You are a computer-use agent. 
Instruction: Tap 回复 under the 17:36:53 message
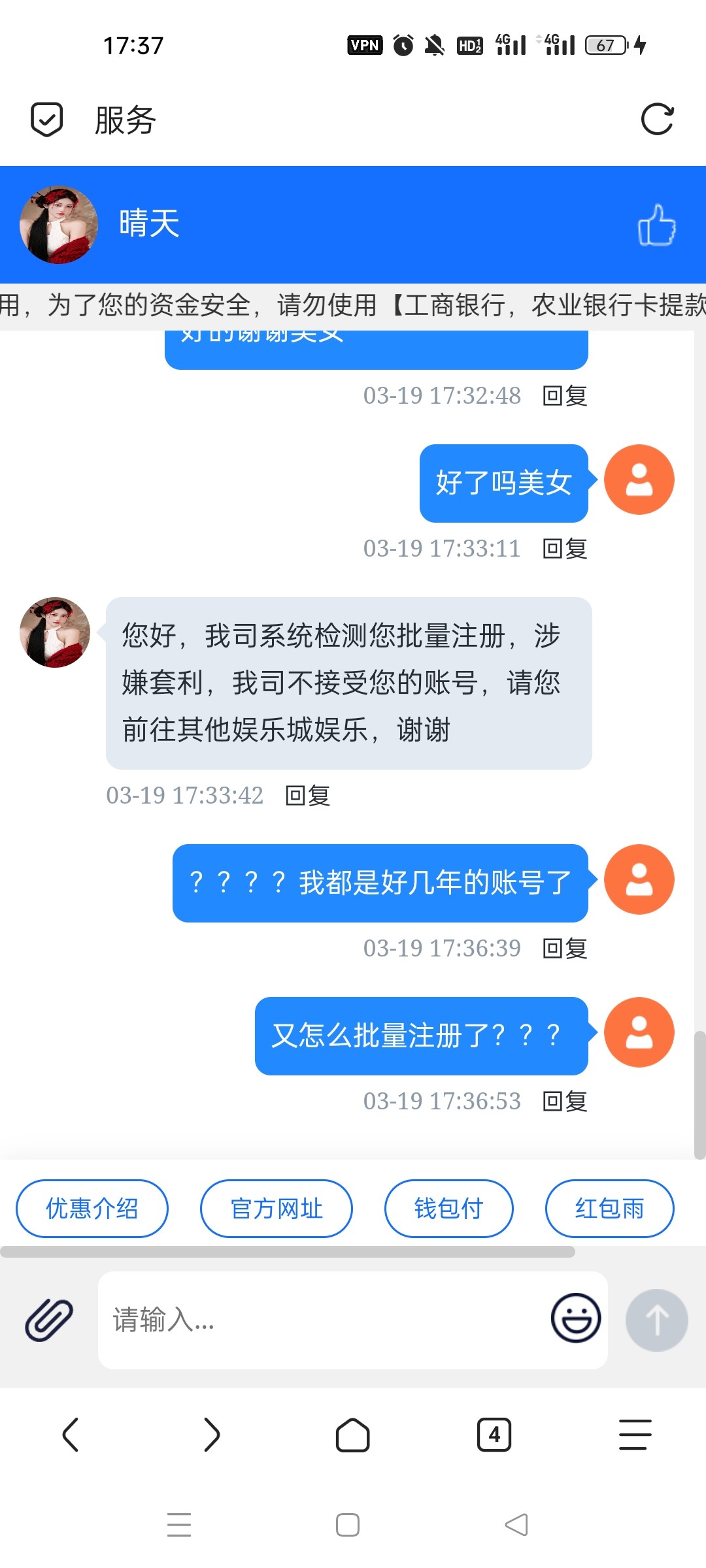(x=565, y=1102)
